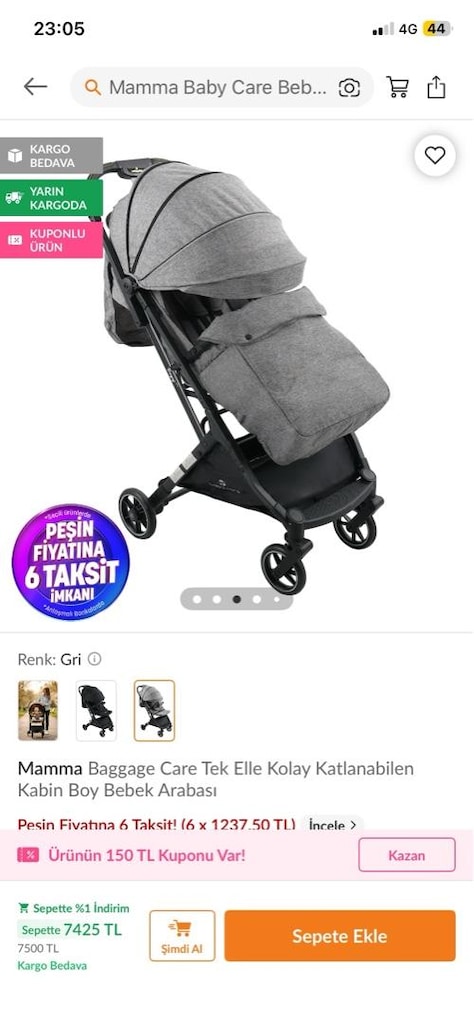Add stroller to favorites with heart

[435, 155]
